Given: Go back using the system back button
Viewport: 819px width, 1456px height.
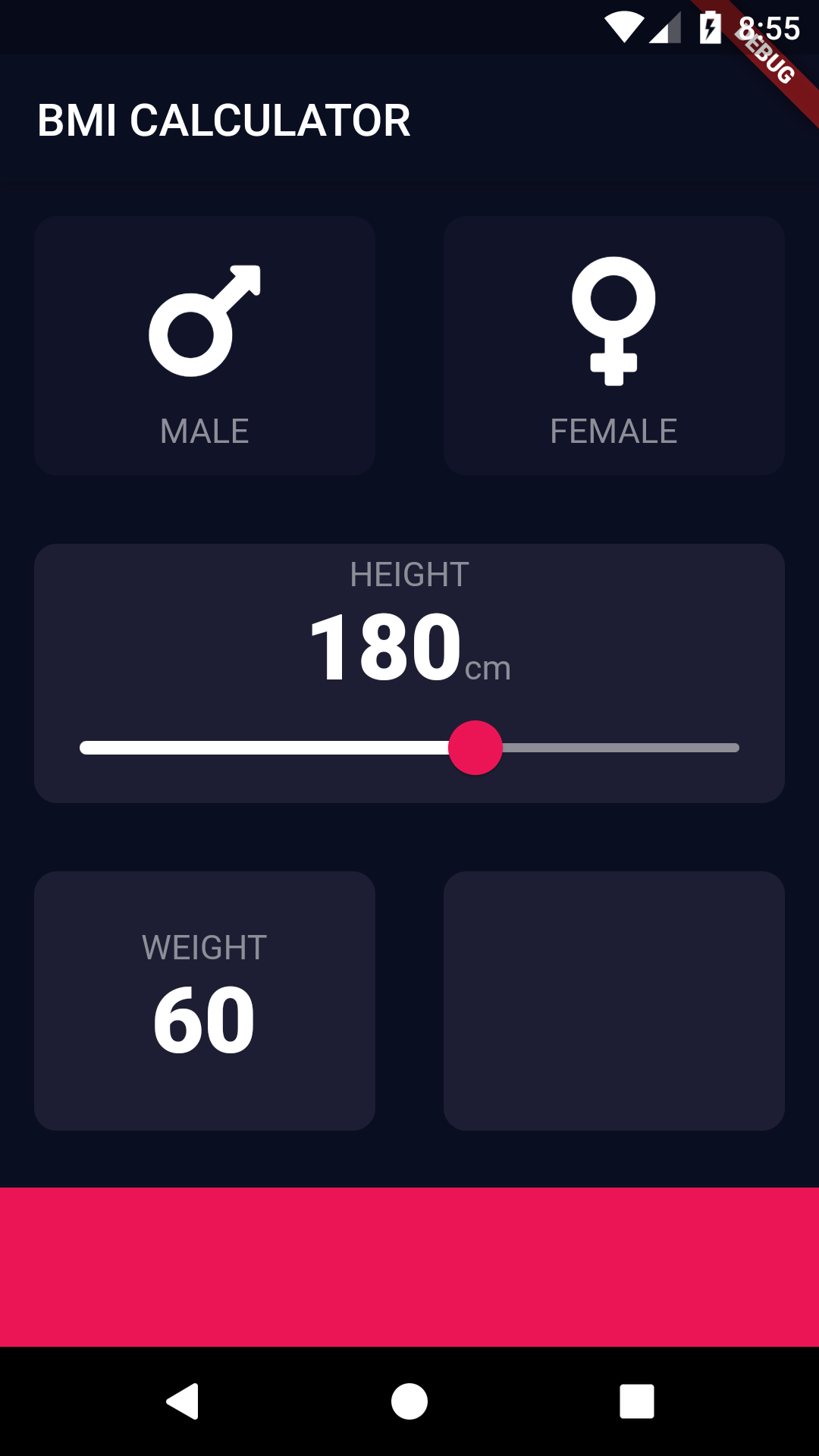Looking at the screenshot, I should 183,1401.
